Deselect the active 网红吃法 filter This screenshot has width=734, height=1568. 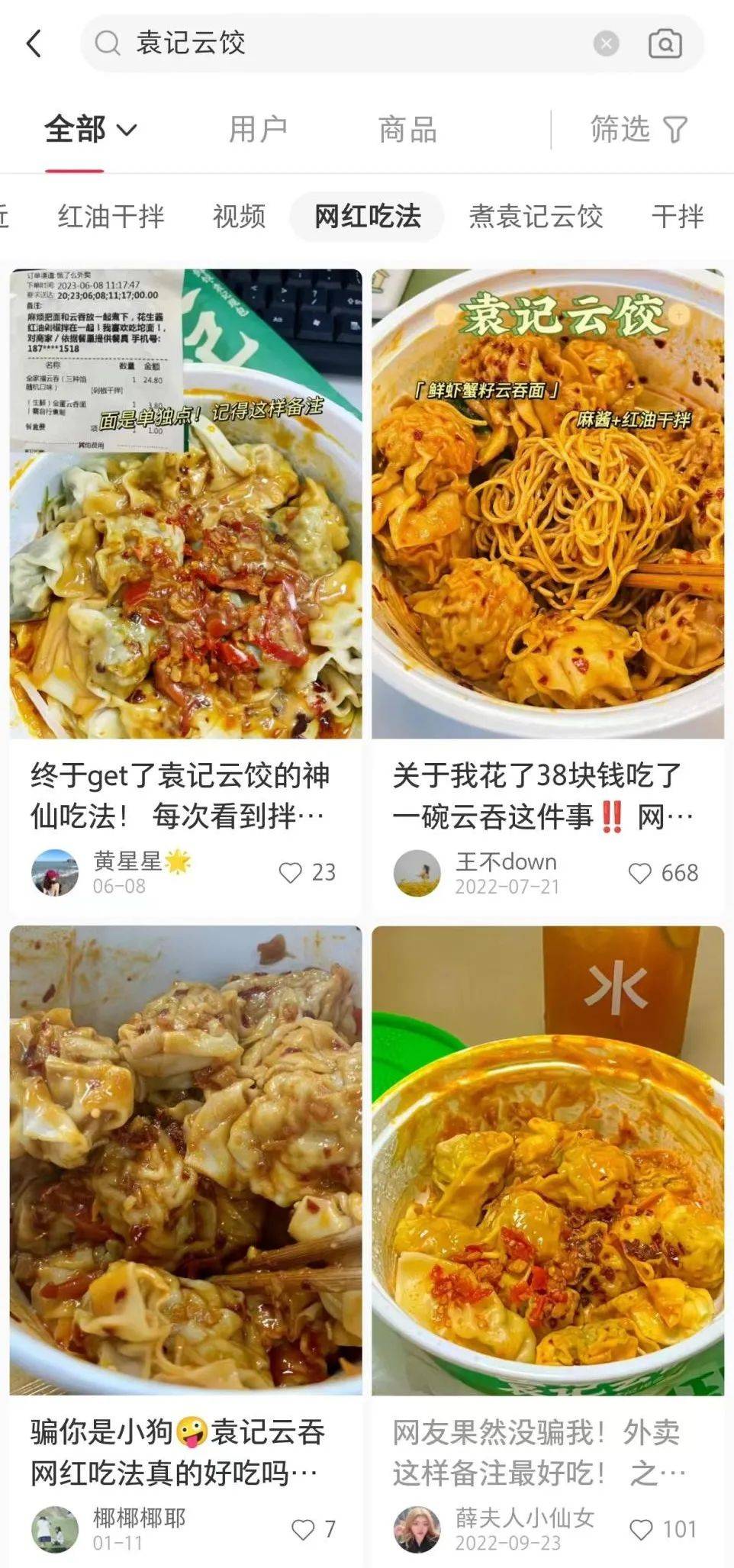pyautogui.click(x=367, y=217)
